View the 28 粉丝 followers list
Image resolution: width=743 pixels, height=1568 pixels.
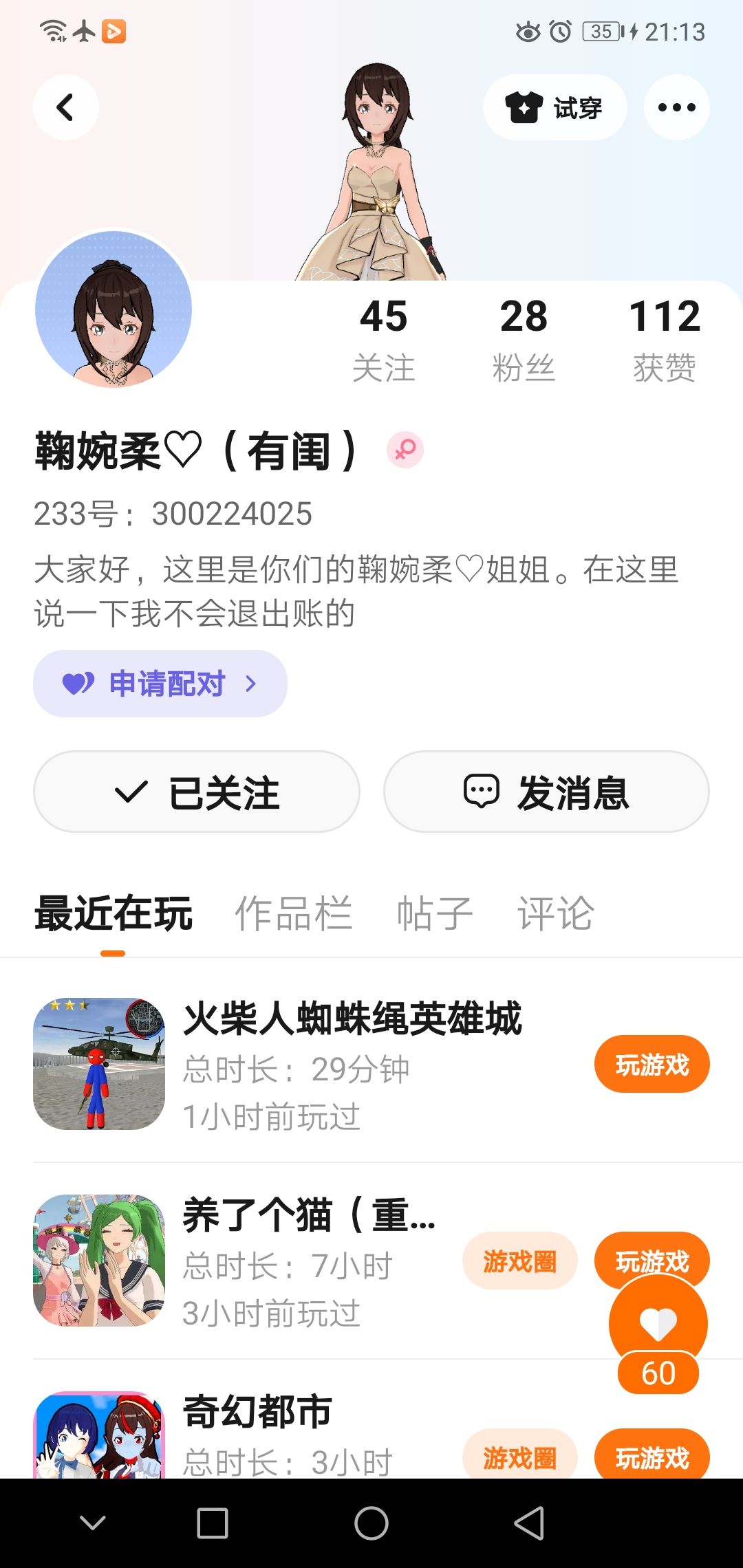pyautogui.click(x=524, y=339)
